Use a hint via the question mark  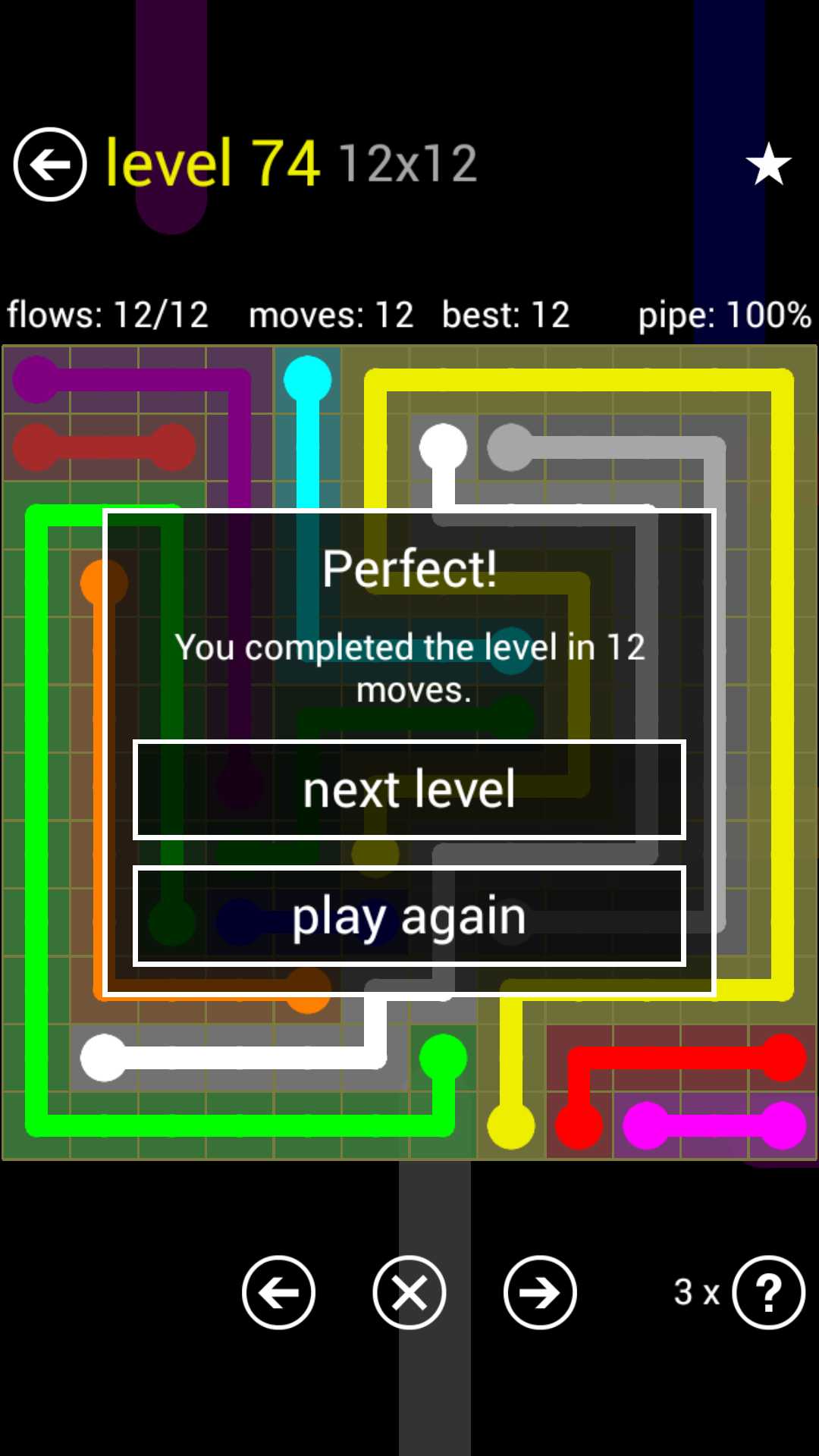pos(768,1292)
